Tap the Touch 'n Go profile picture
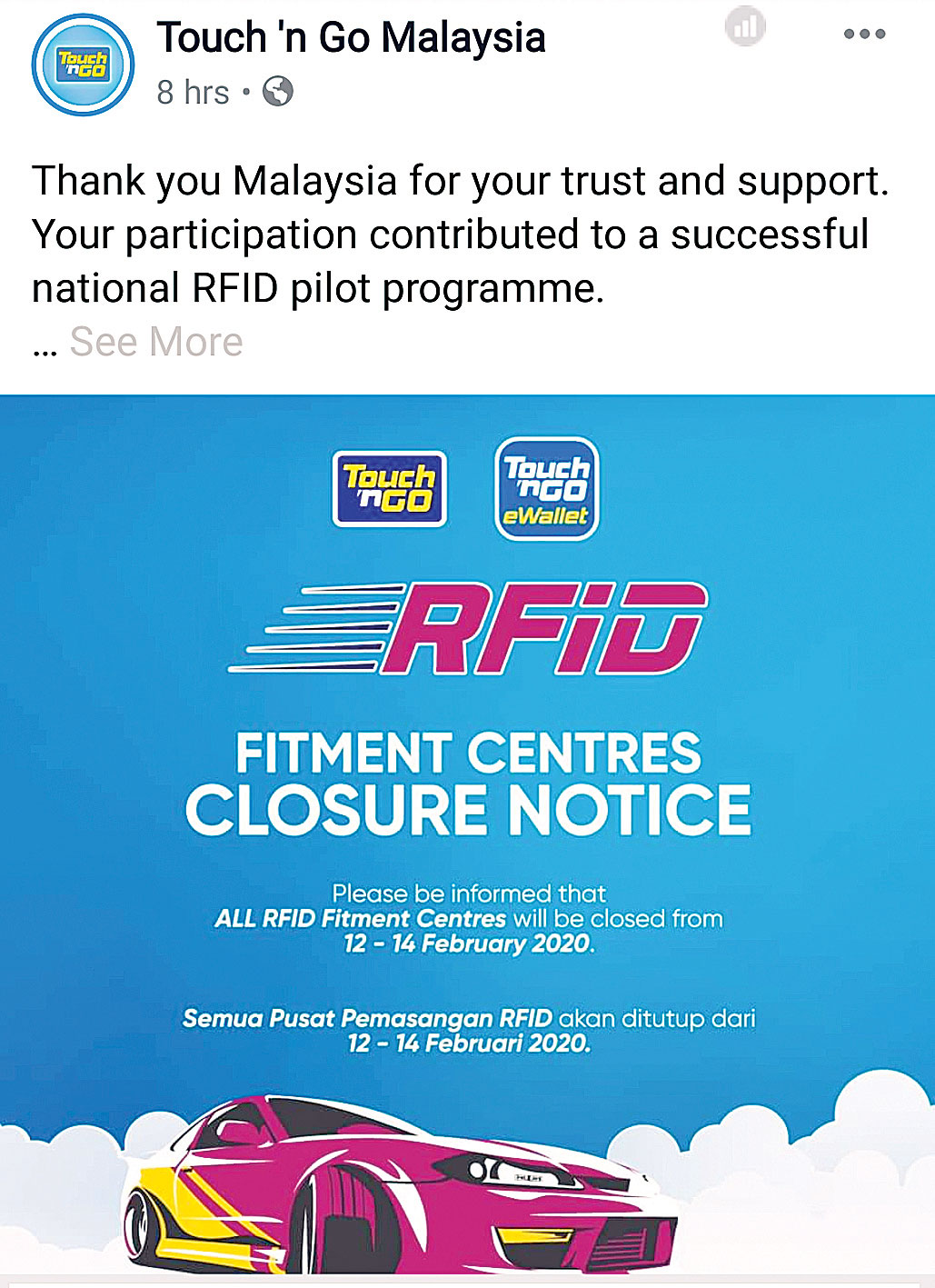Image resolution: width=935 pixels, height=1288 pixels. pyautogui.click(x=83, y=65)
